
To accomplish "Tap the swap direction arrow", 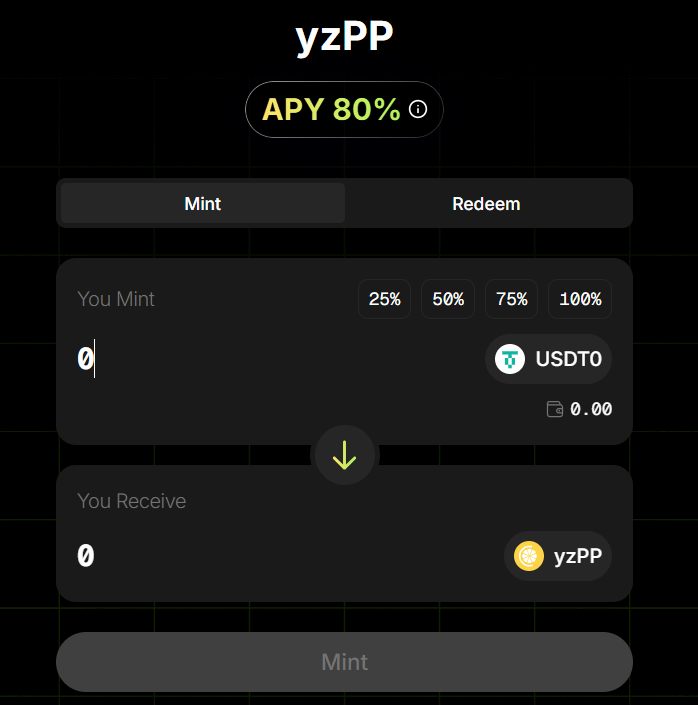I will click(345, 456).
